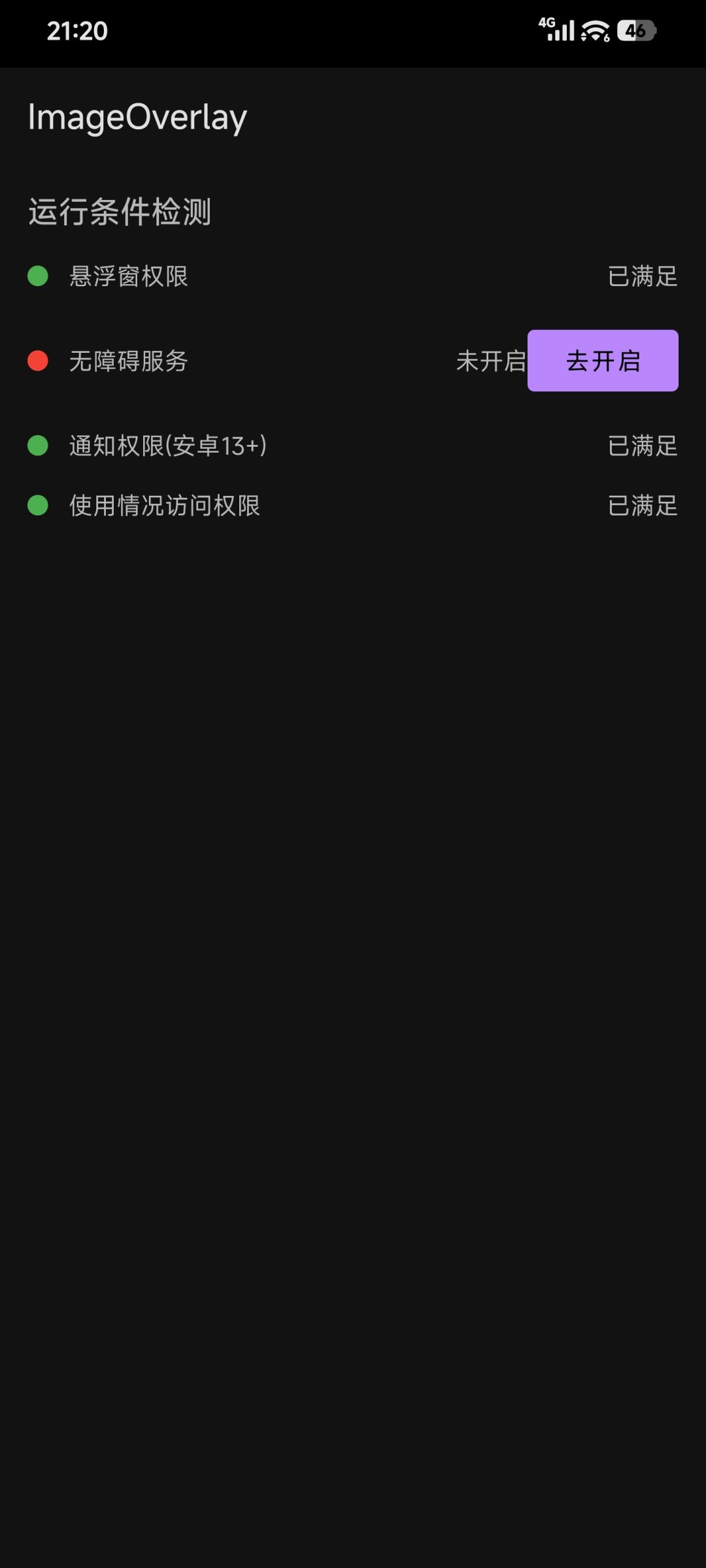Click the green dot beside 使用情况访问权限
The height and width of the screenshot is (1568, 706).
click(x=37, y=506)
